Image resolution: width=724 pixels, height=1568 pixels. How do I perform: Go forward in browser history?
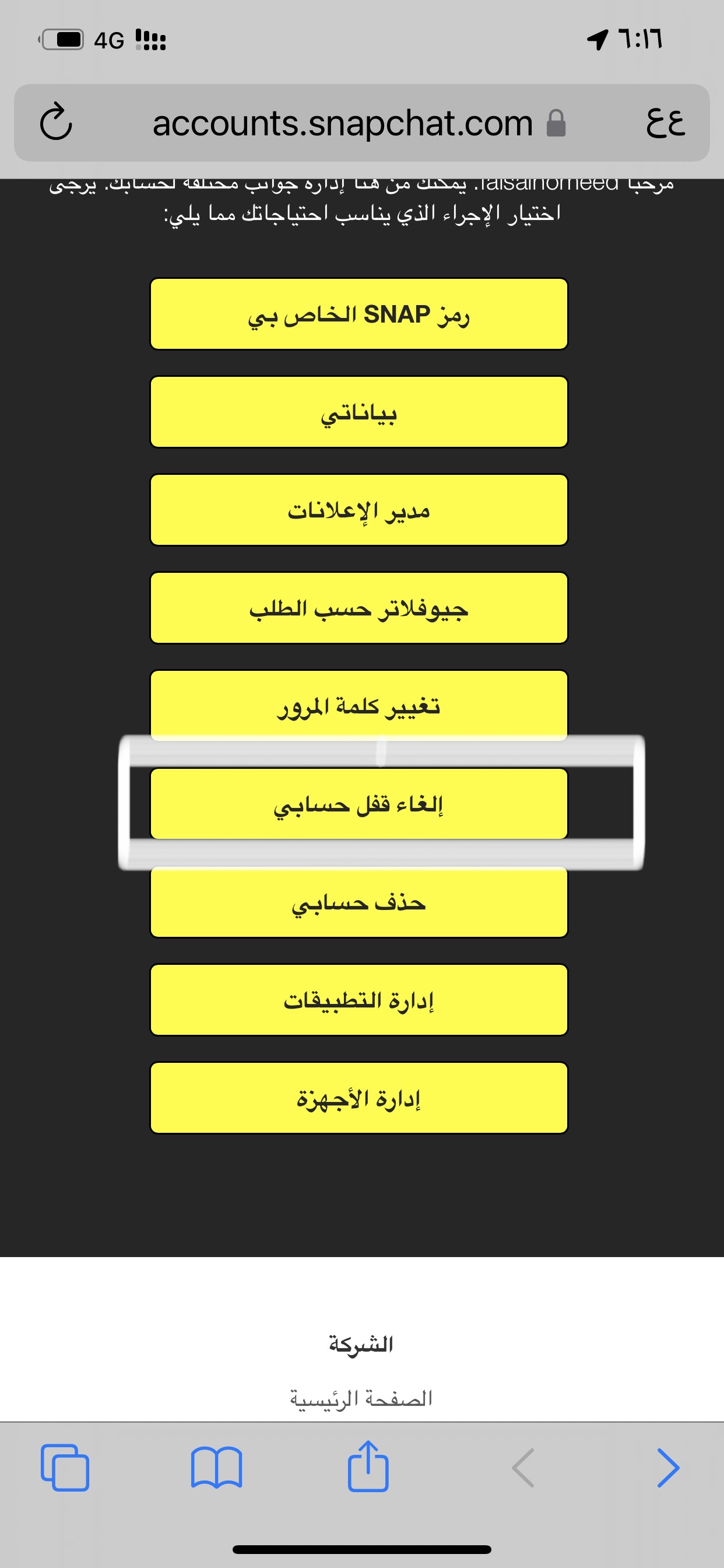(x=668, y=1468)
